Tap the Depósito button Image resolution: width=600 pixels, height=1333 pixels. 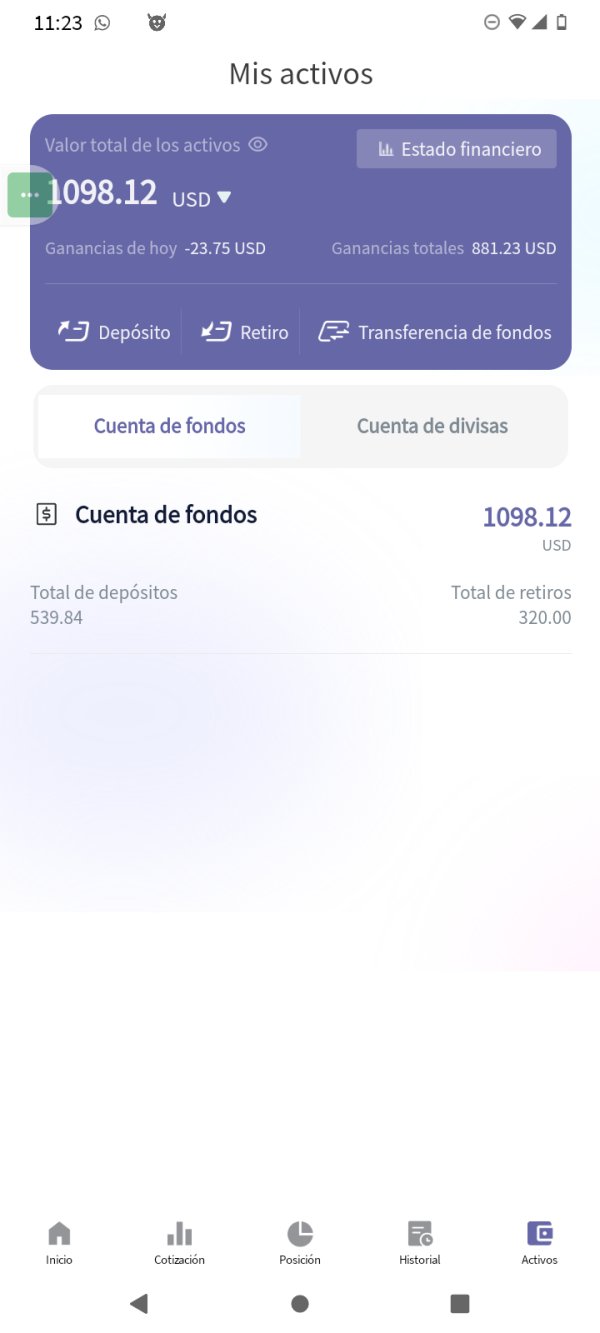(x=114, y=332)
